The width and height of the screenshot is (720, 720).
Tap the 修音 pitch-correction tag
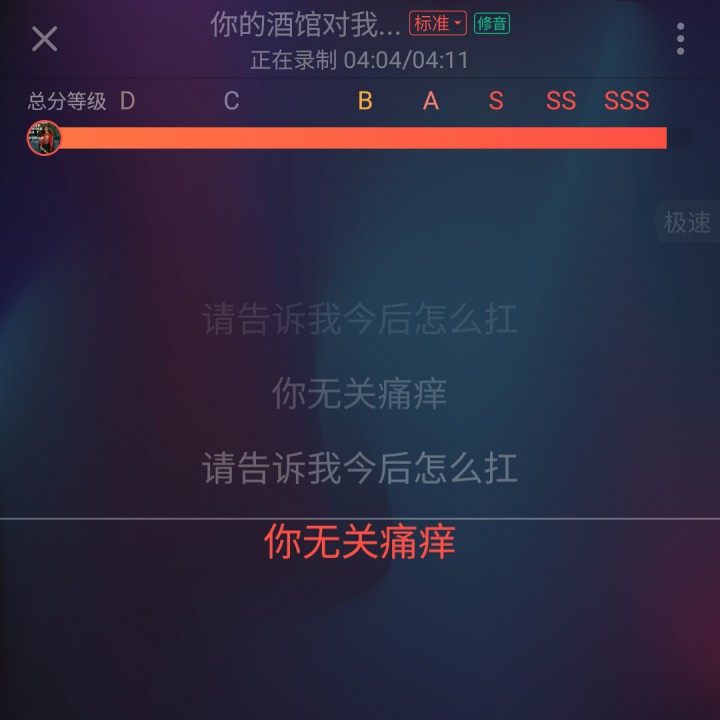[x=492, y=23]
